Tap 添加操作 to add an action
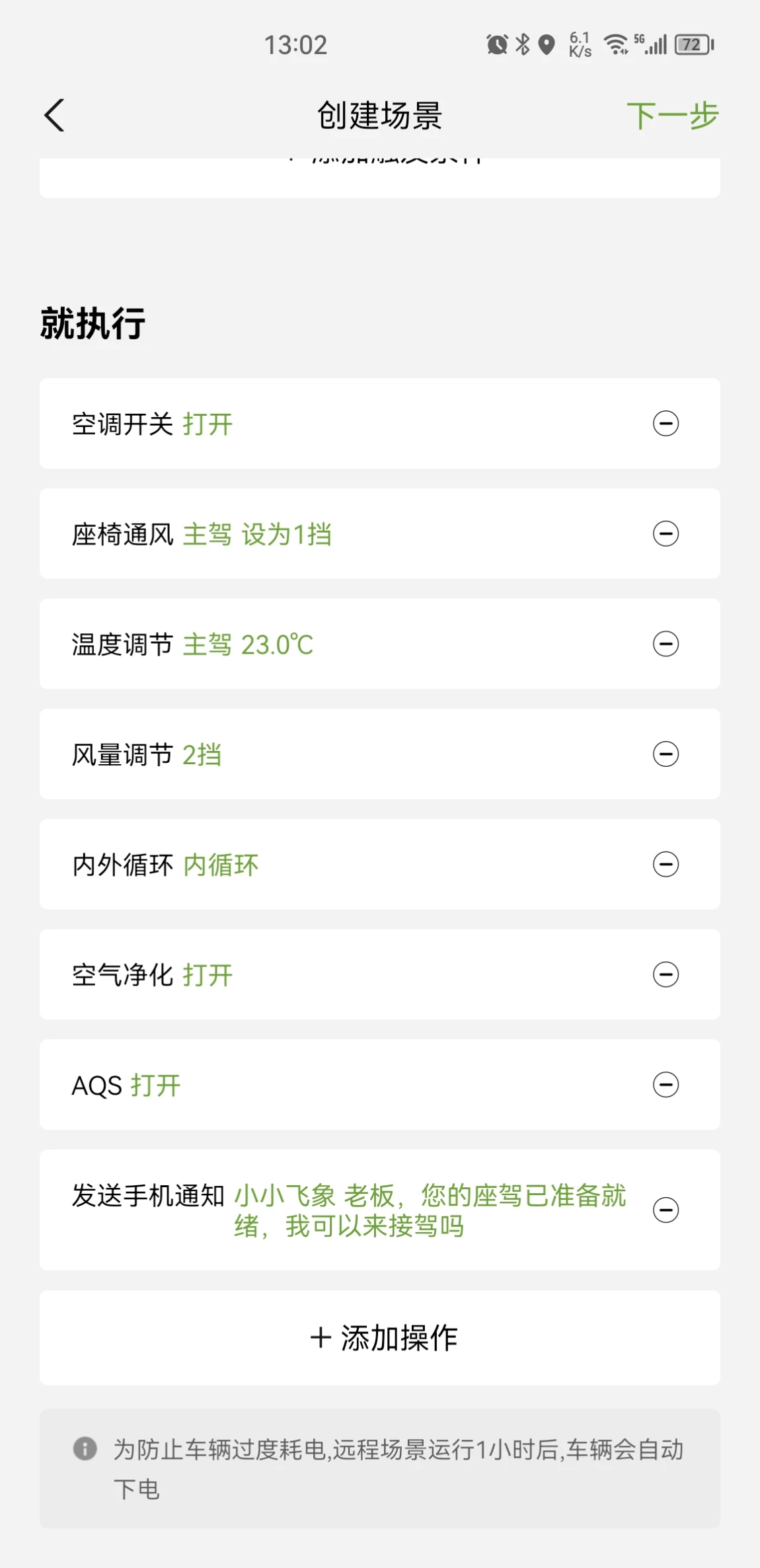The height and width of the screenshot is (1568, 760). (x=380, y=1338)
